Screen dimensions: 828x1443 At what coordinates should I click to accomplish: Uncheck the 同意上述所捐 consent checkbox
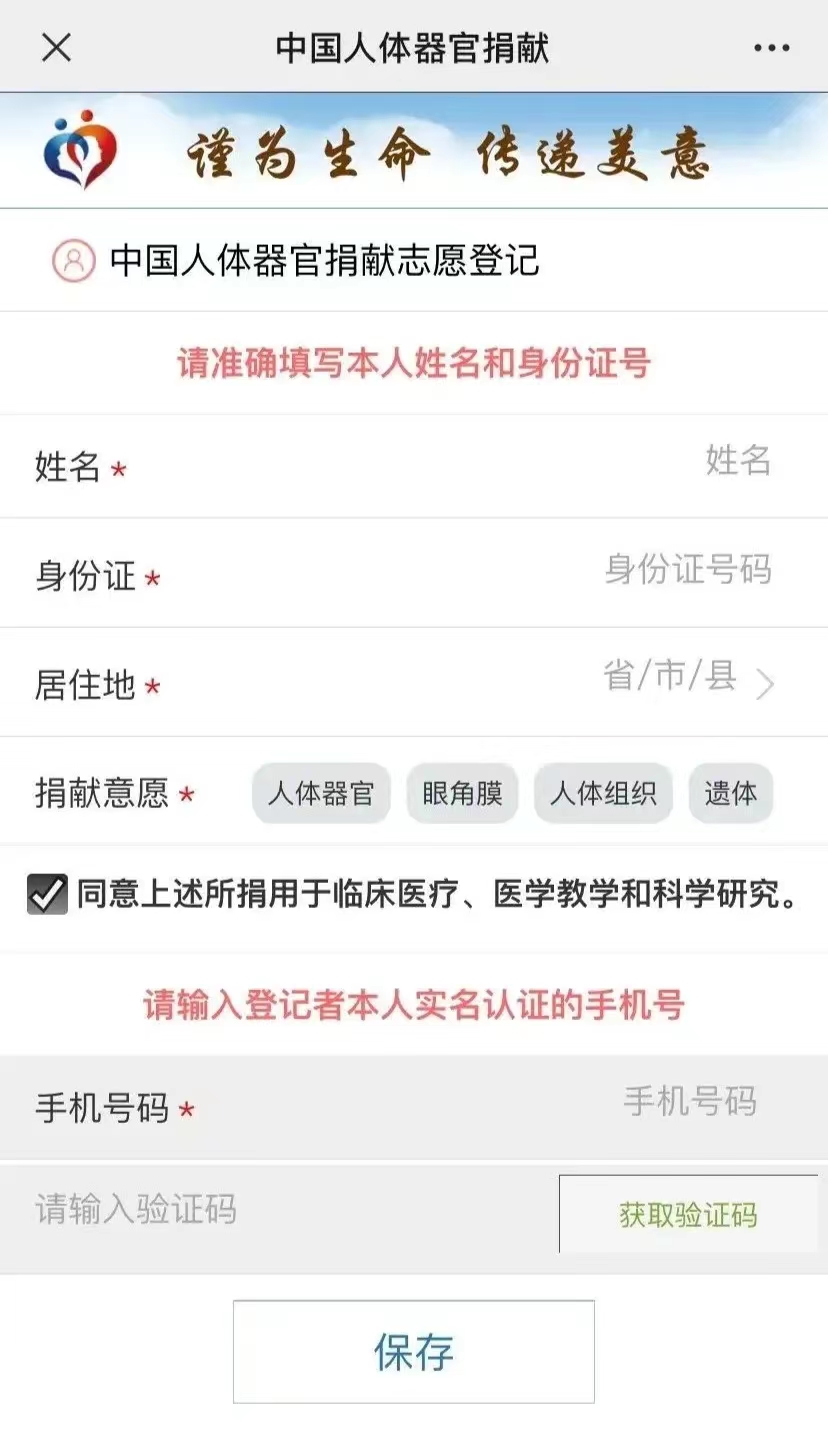coord(47,894)
